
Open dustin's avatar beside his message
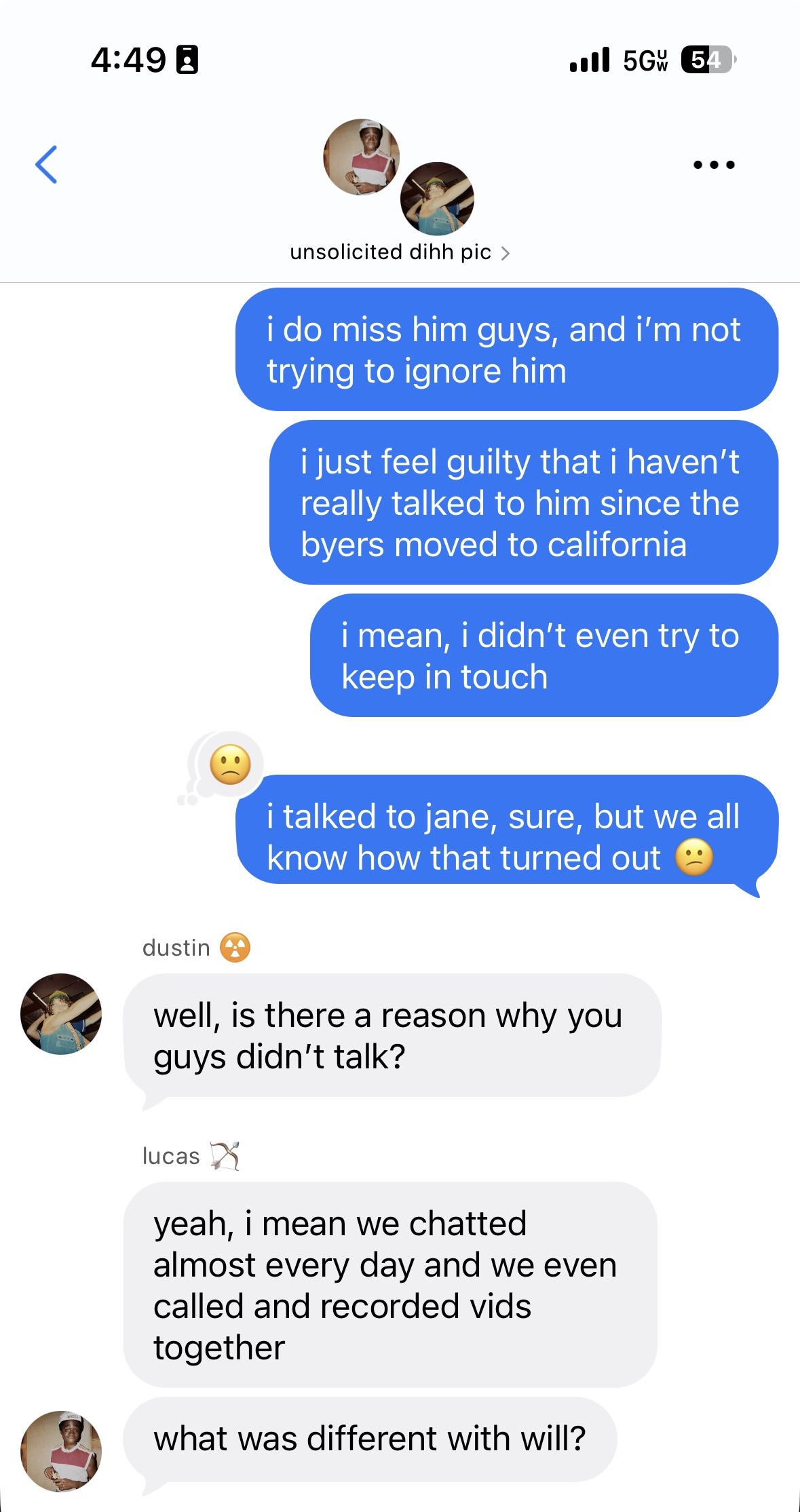pos(61,1014)
